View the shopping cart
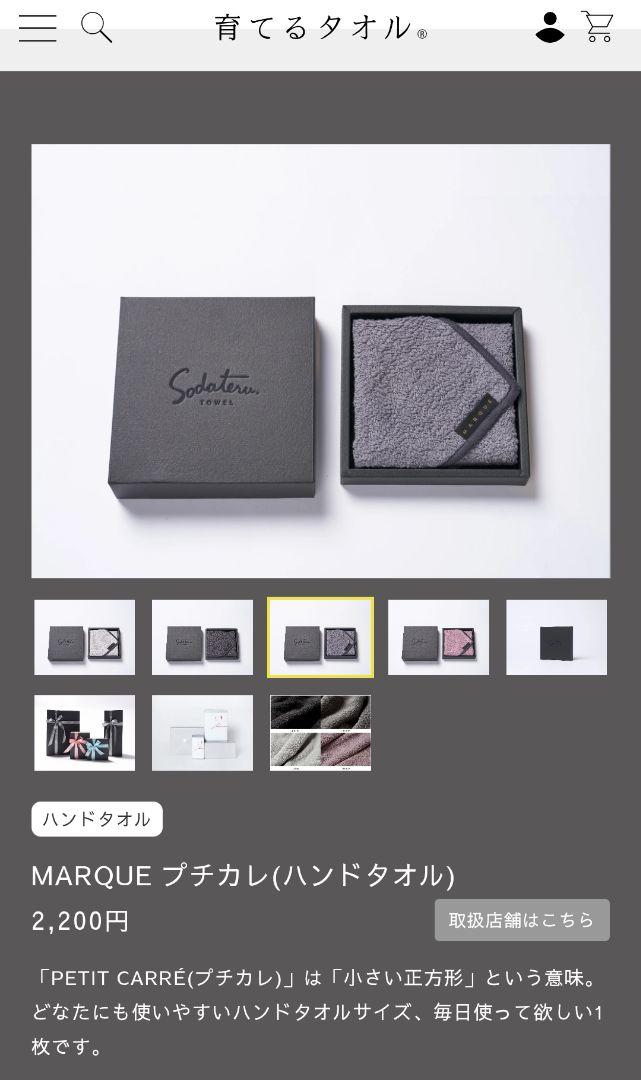This screenshot has width=641, height=1080. (x=598, y=27)
